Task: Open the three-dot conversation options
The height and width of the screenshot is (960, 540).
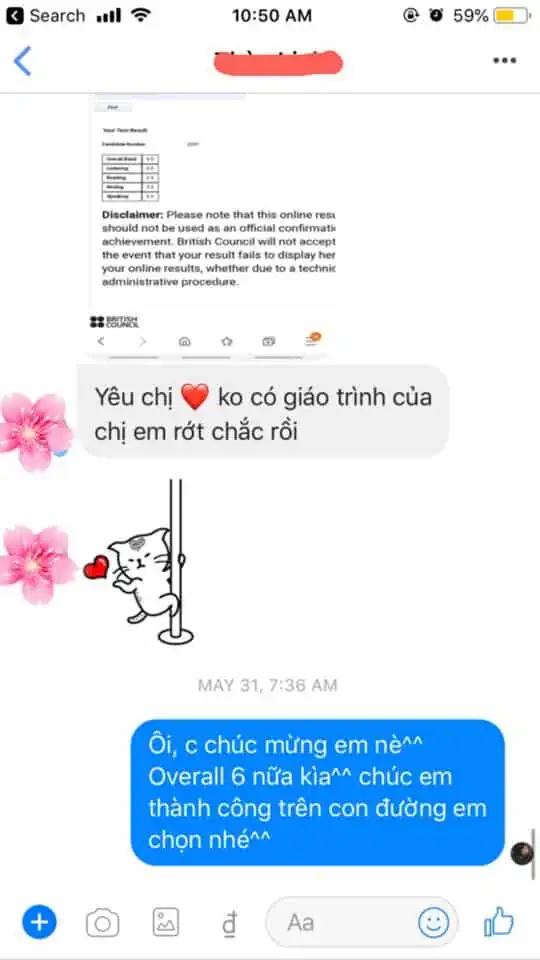Action: [504, 61]
